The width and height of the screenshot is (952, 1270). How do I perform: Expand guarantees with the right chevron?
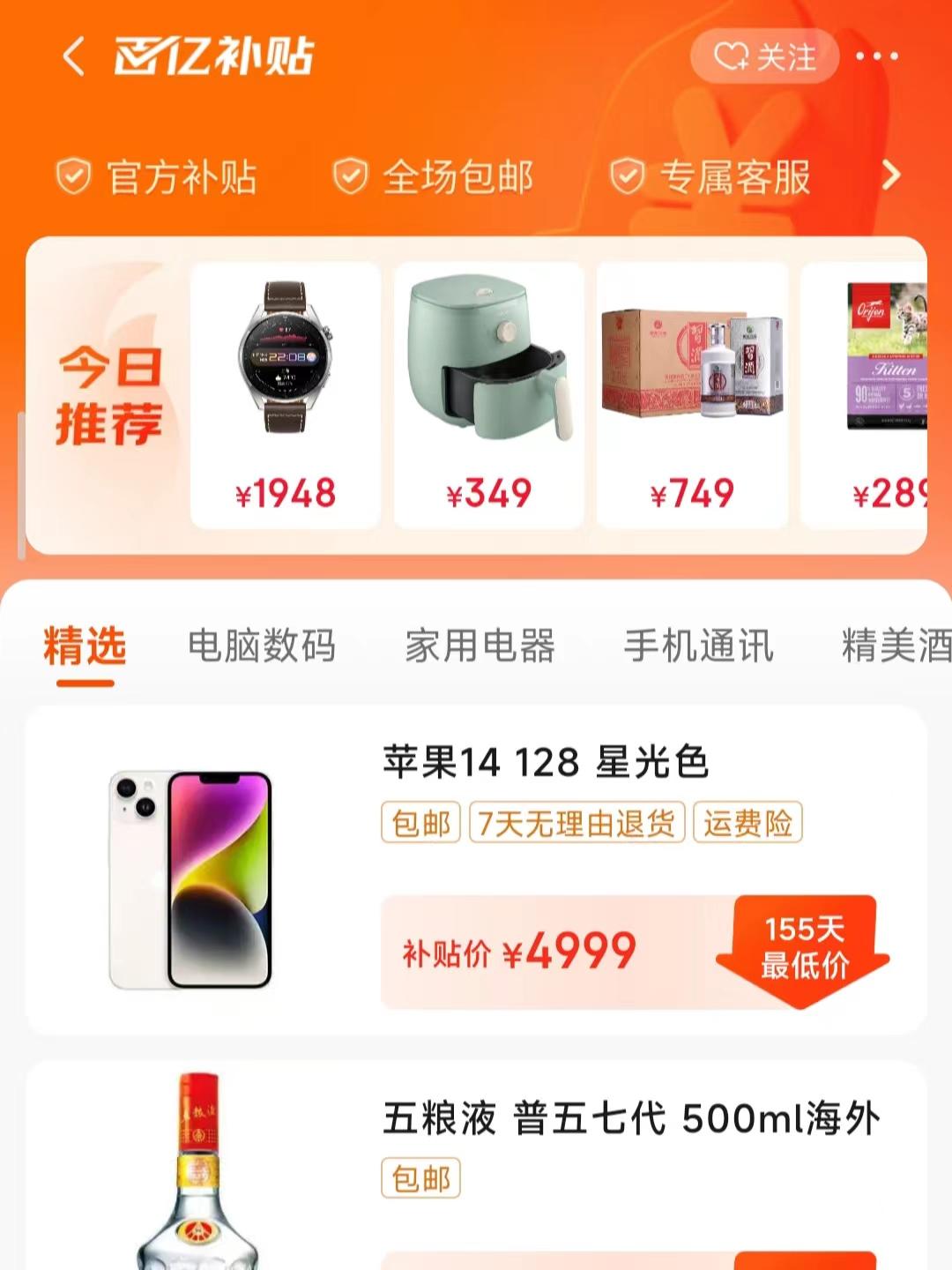tap(891, 176)
